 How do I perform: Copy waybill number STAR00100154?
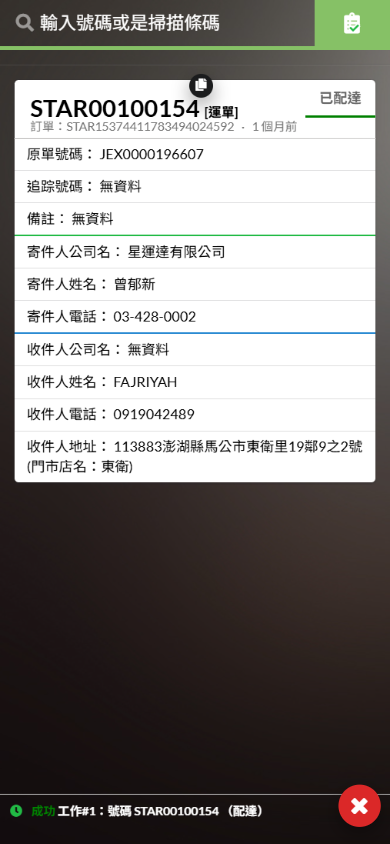201,85
